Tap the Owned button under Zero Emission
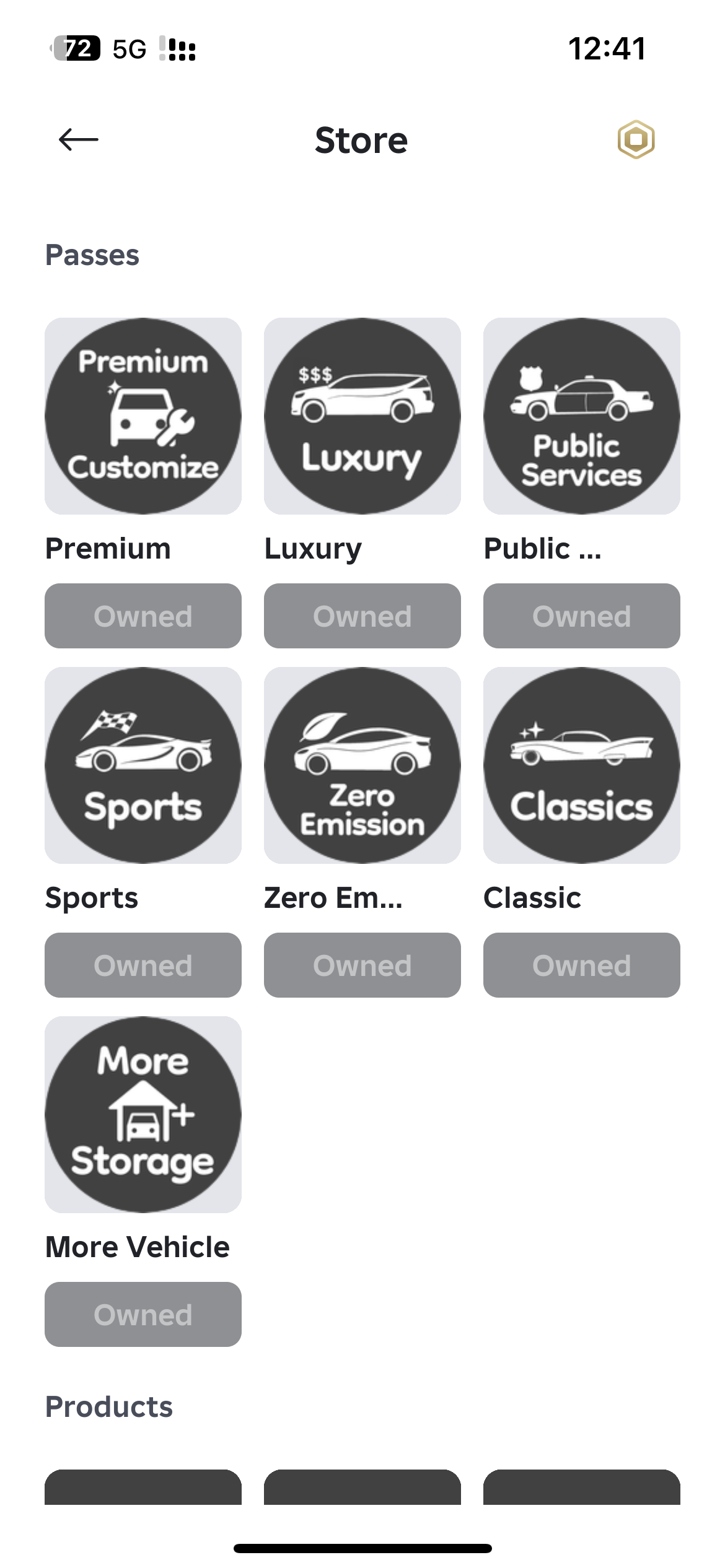Viewport: 725px width, 1568px height. tap(362, 965)
